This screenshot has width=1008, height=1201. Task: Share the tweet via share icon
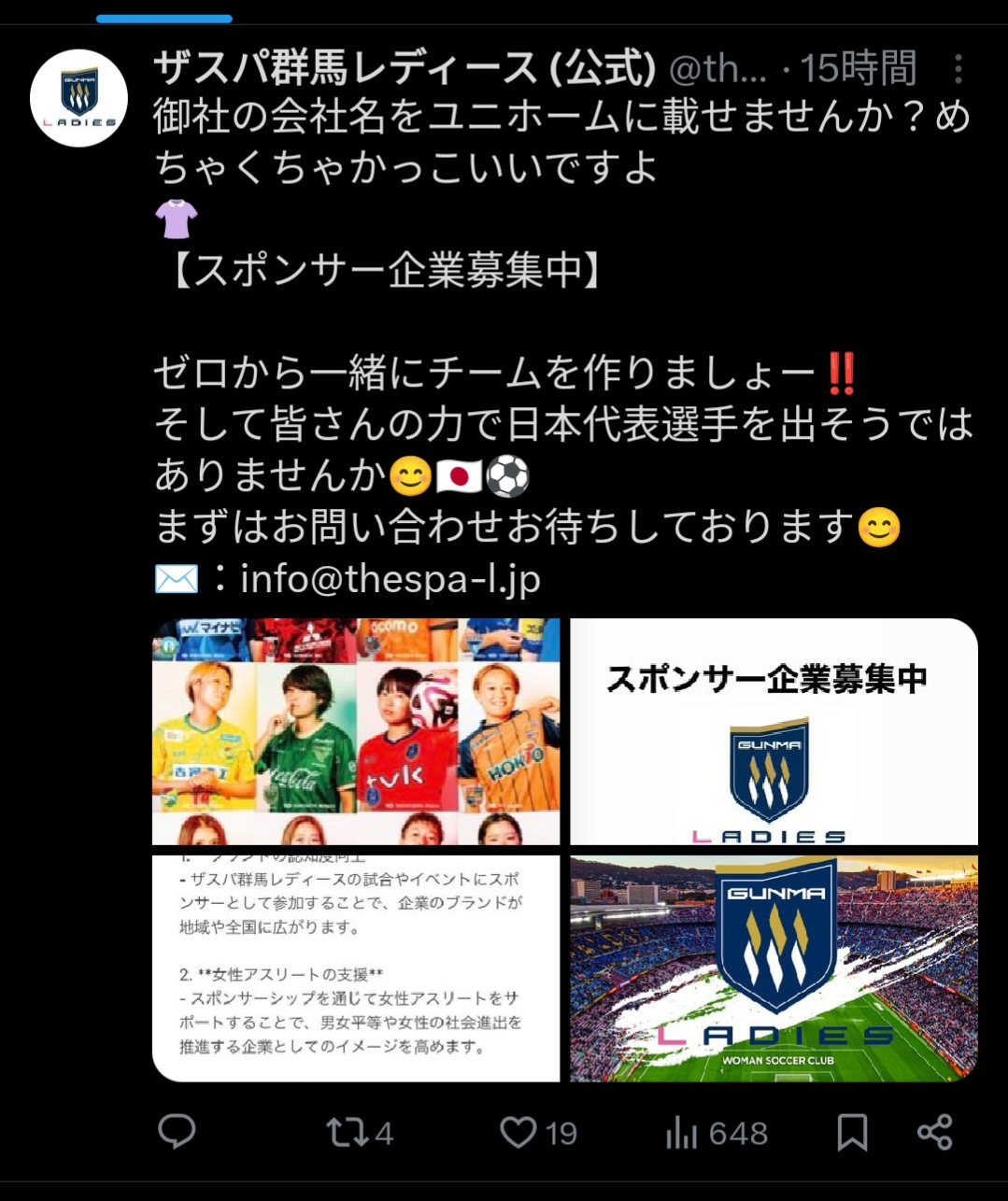click(x=934, y=1132)
